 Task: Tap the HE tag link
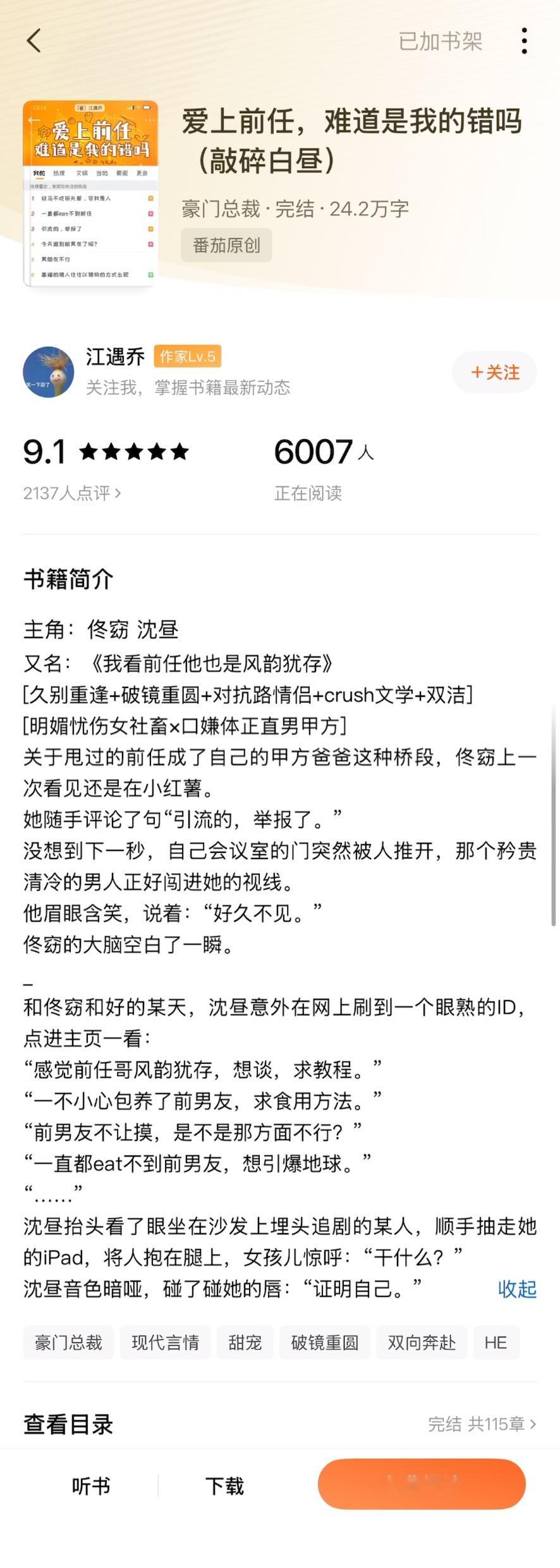496,1342
